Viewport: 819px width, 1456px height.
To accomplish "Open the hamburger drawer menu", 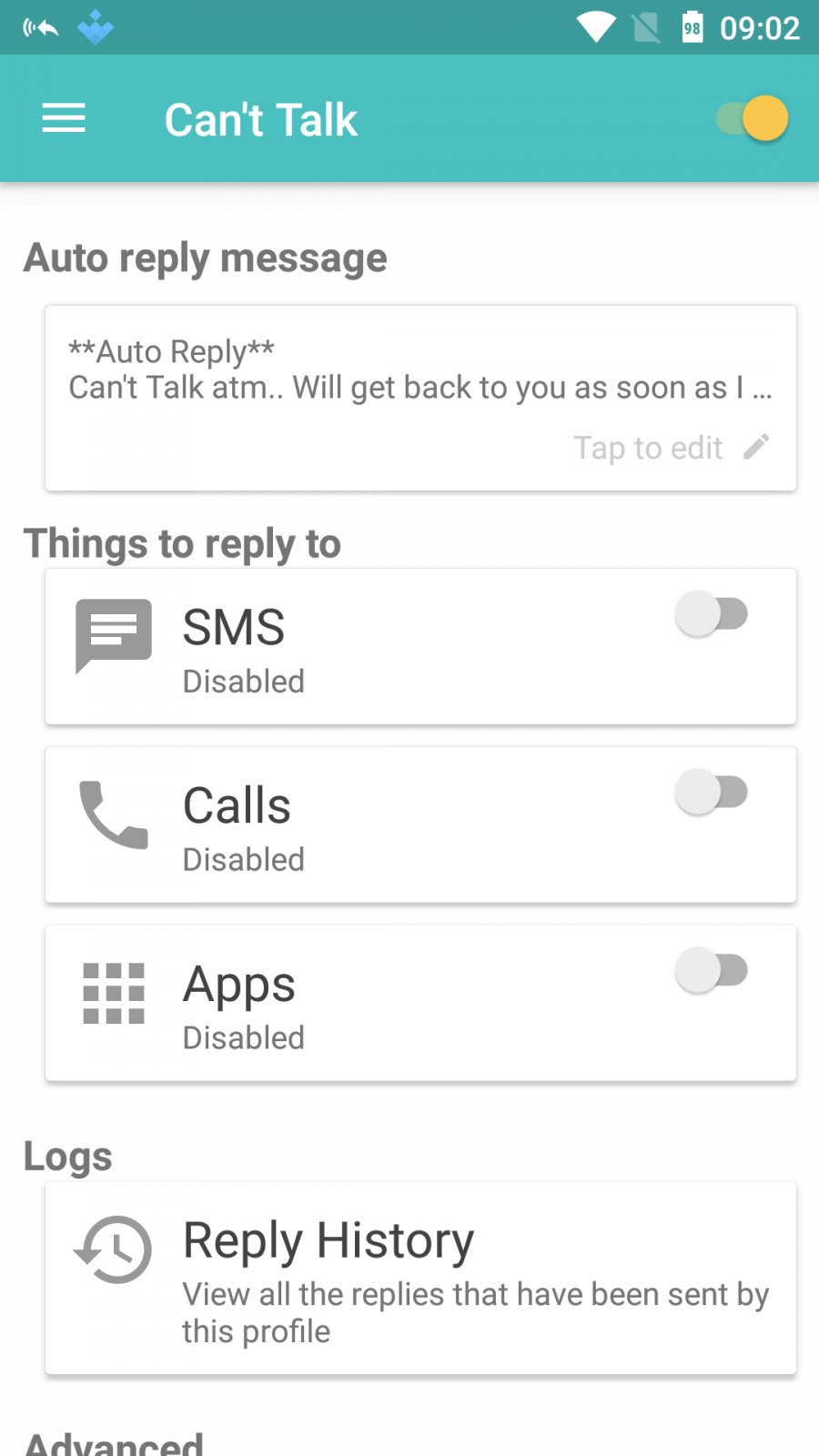I will click(64, 118).
